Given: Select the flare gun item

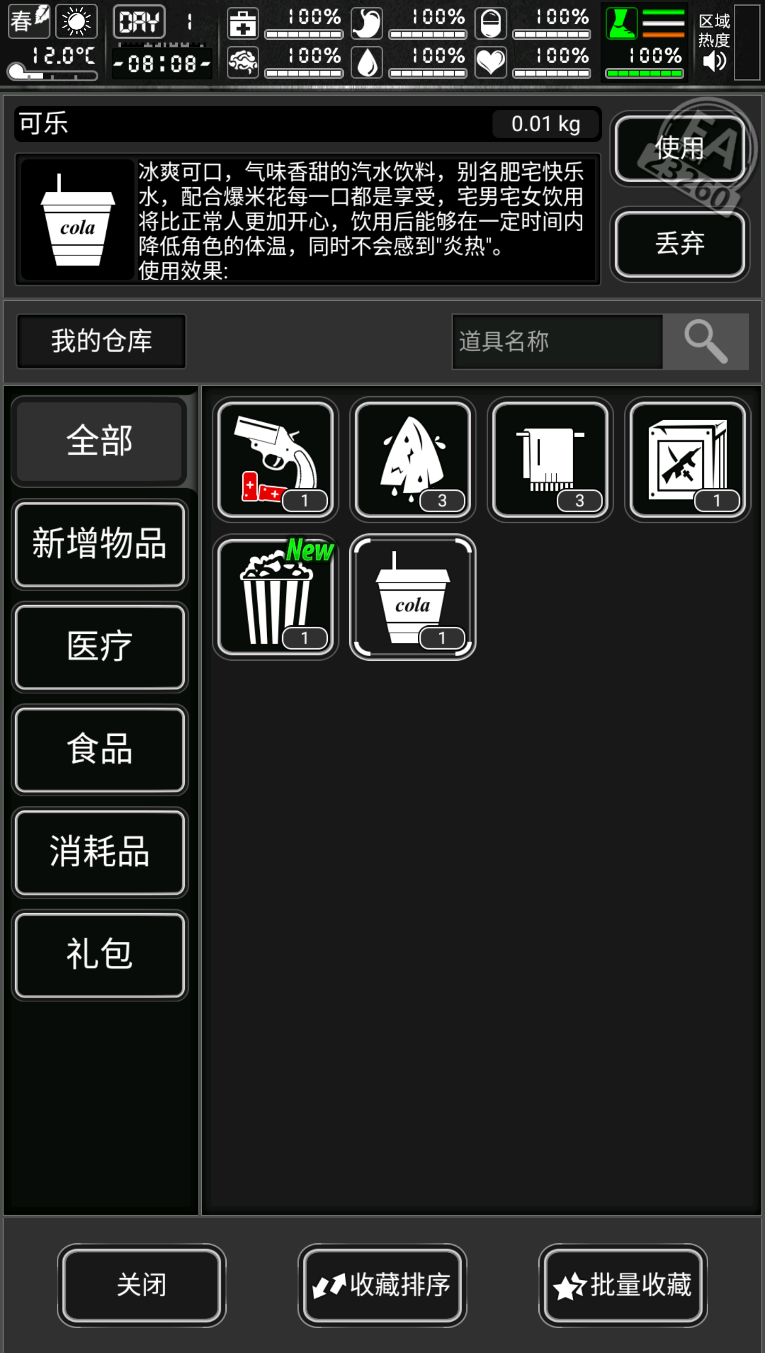Looking at the screenshot, I should 276,460.
